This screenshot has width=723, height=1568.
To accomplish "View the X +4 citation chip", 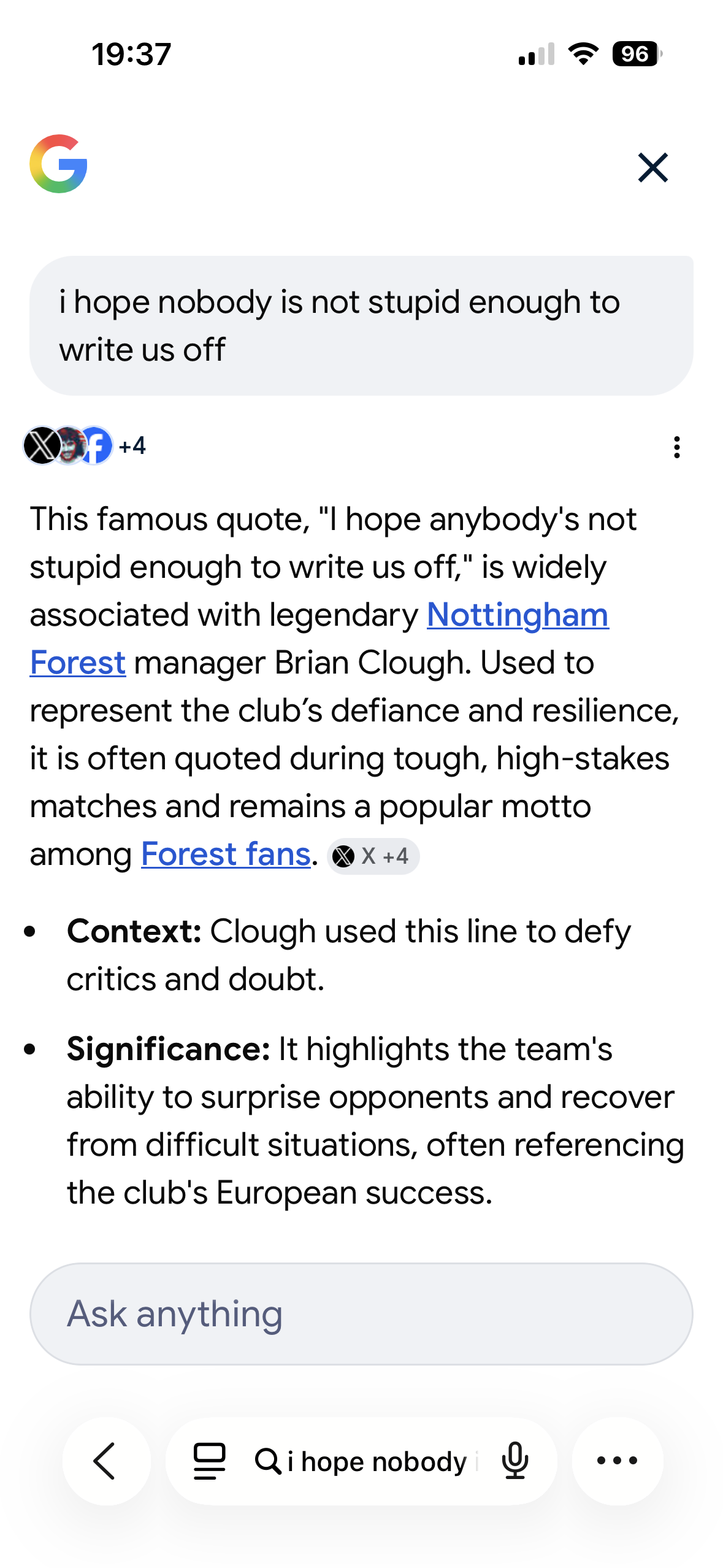I will coord(373,856).
